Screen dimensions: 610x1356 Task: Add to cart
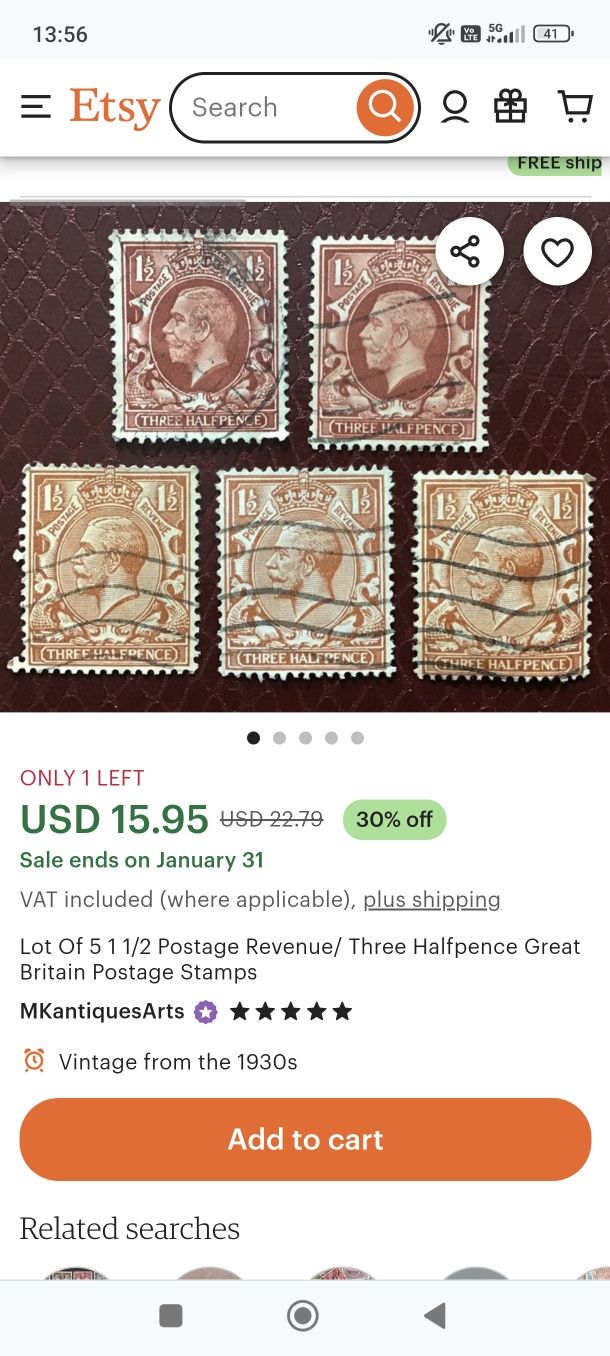click(x=305, y=1139)
